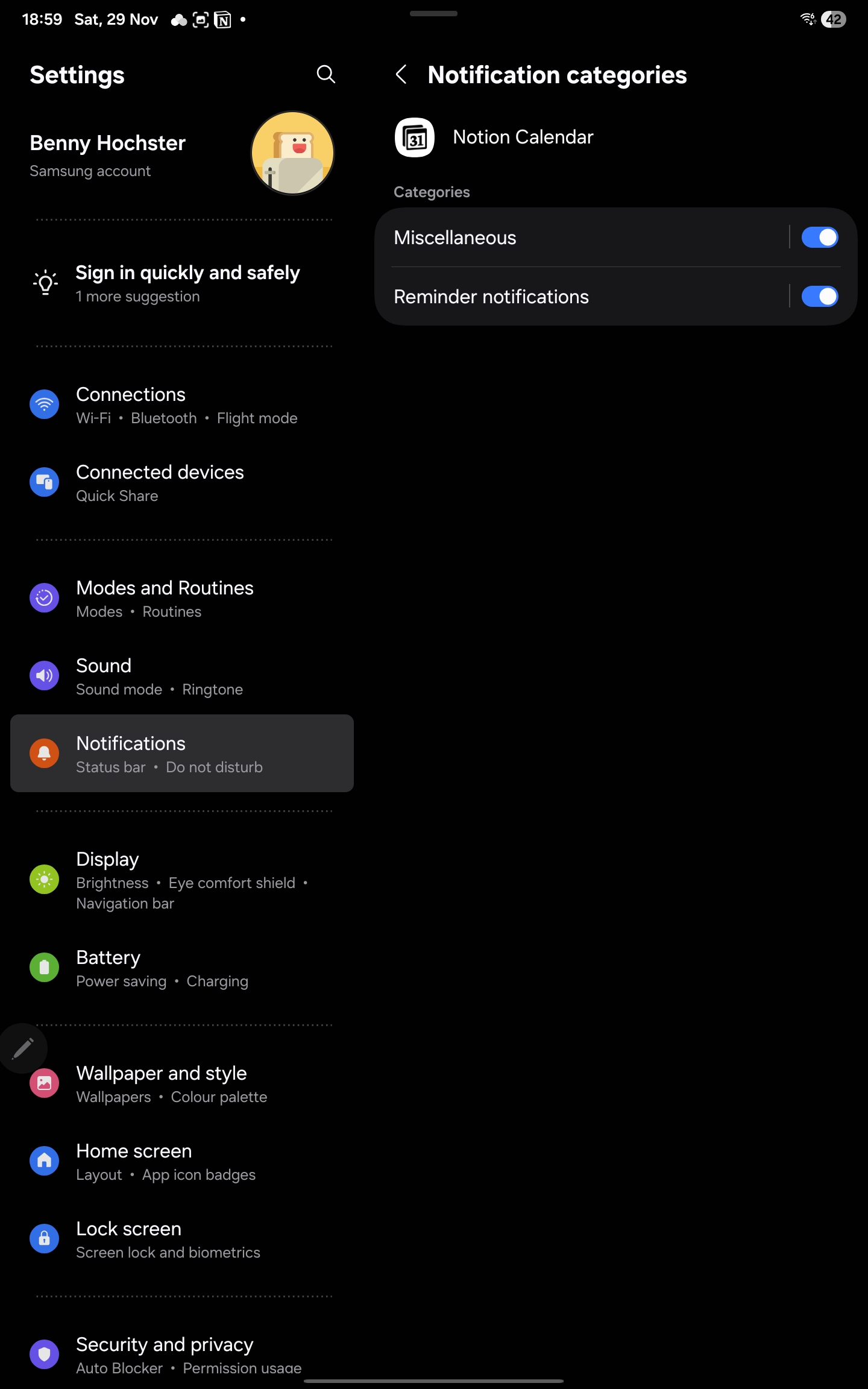Viewport: 868px width, 1389px height.
Task: Open Home screen settings
Action: 181,1161
